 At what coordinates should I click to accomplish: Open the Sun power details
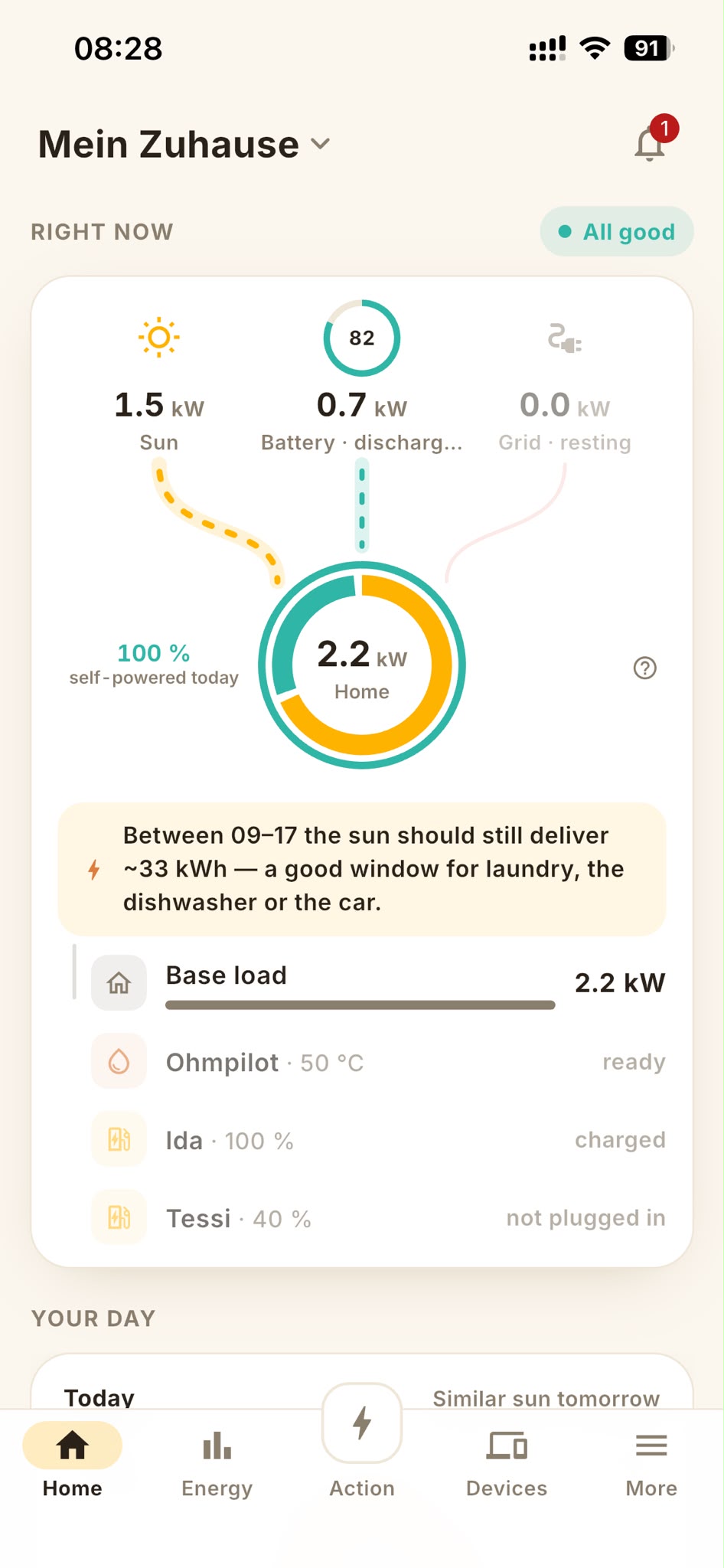pos(159,384)
